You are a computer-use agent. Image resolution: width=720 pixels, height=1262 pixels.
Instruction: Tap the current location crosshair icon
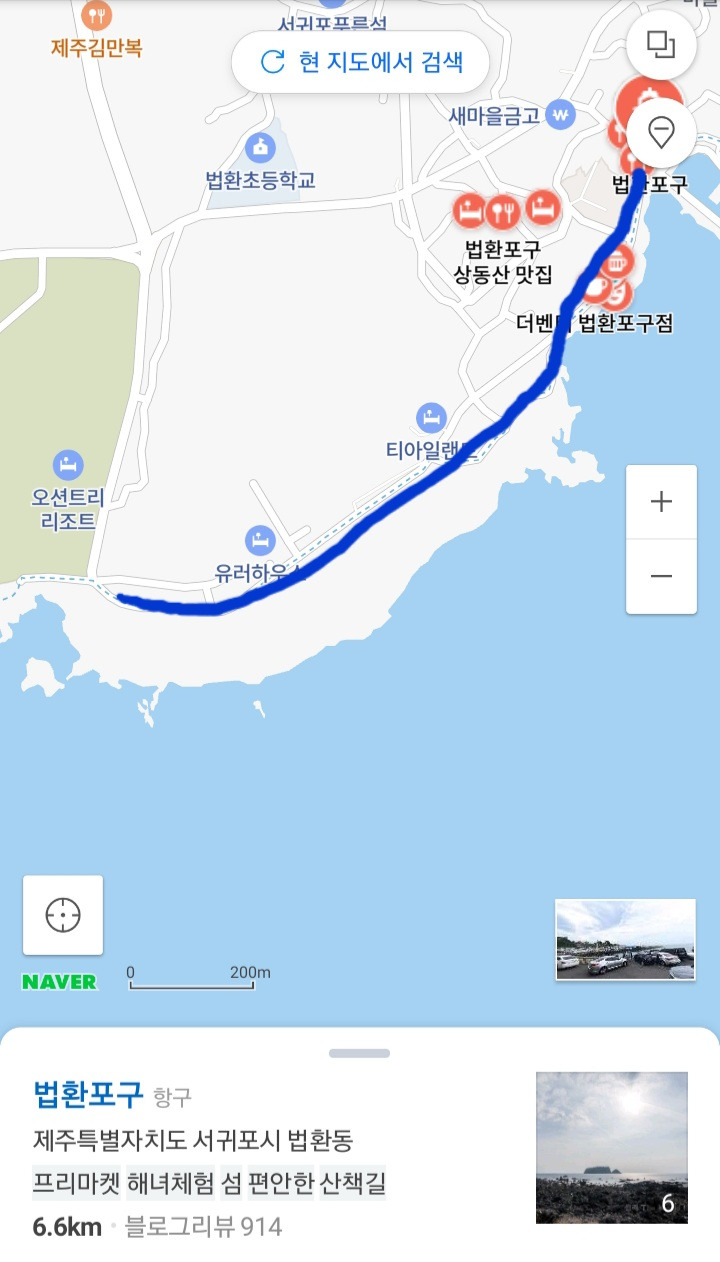click(x=62, y=913)
